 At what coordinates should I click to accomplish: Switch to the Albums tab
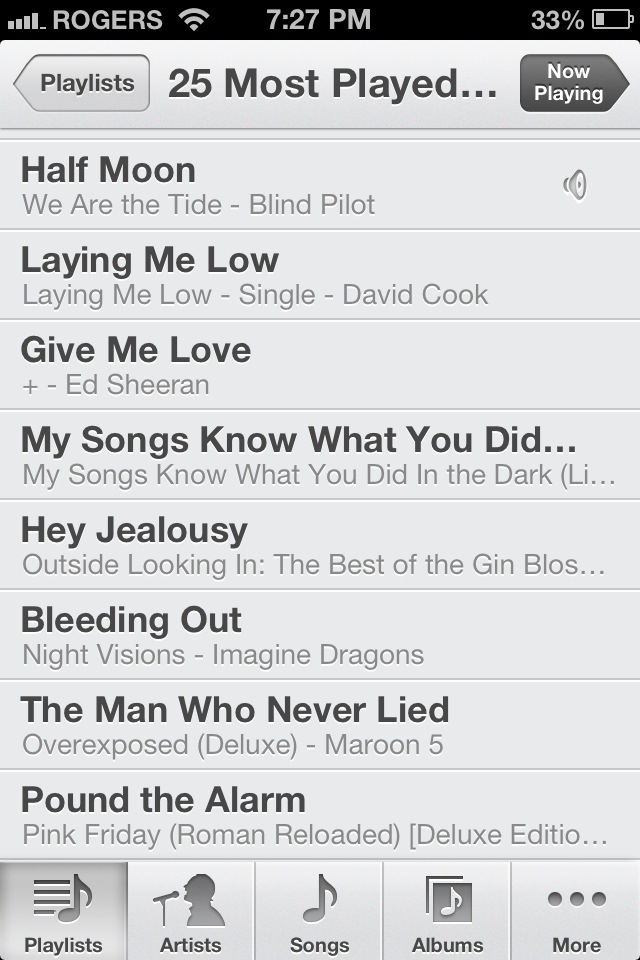[x=447, y=912]
